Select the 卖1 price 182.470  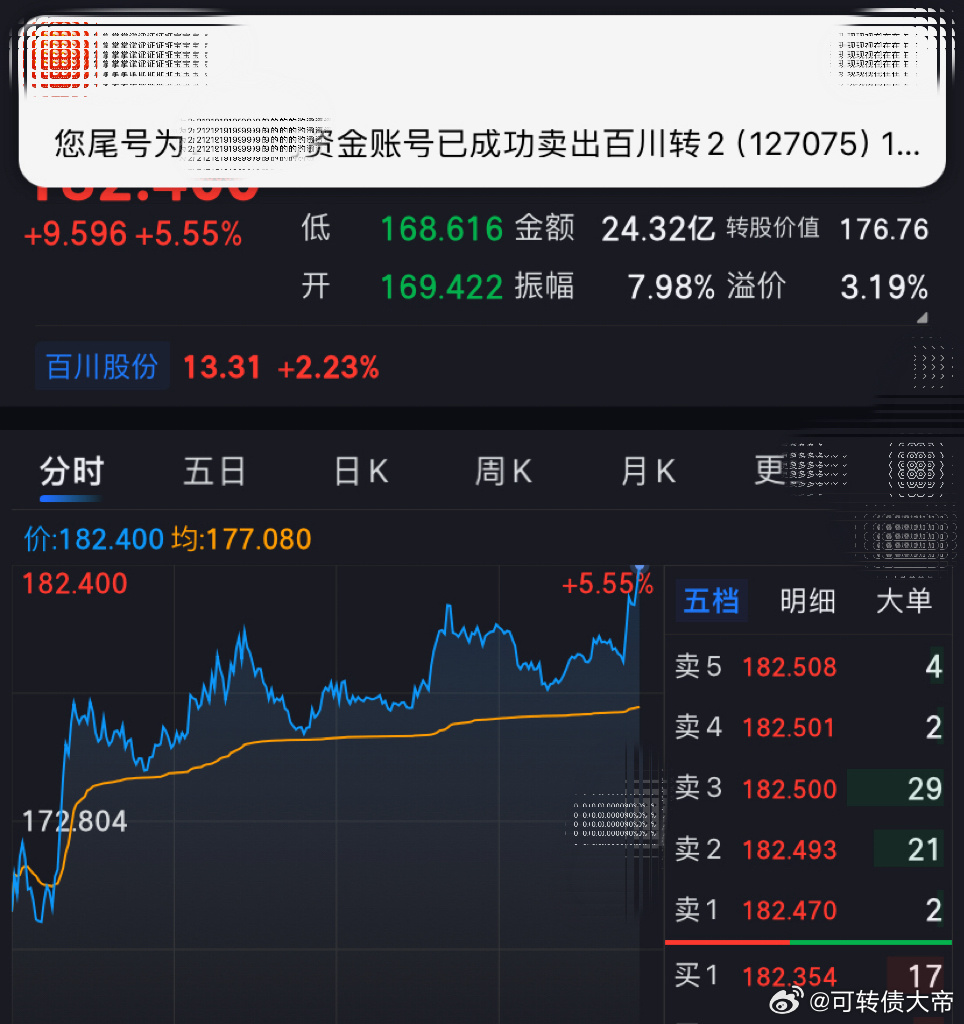[x=789, y=910]
